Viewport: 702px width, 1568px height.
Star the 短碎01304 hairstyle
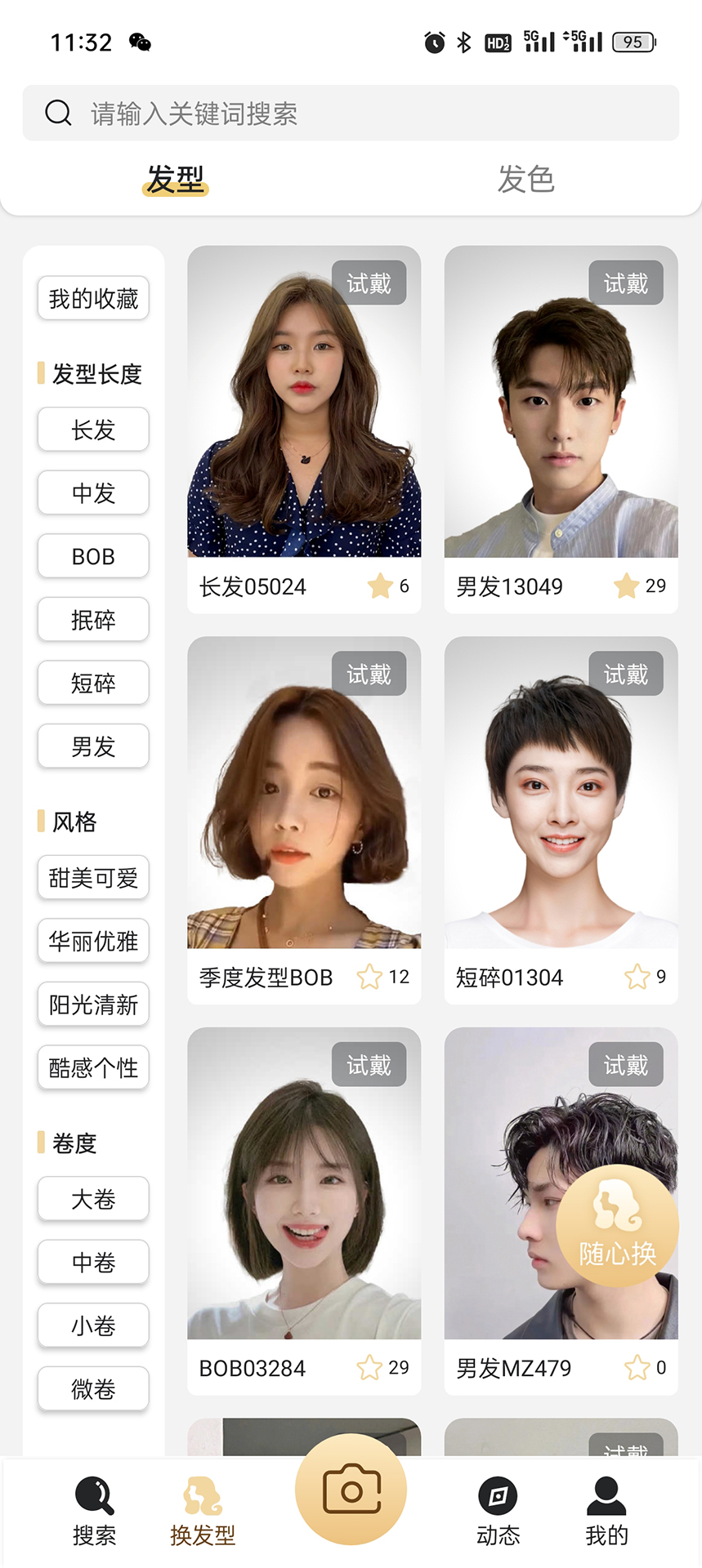click(637, 977)
